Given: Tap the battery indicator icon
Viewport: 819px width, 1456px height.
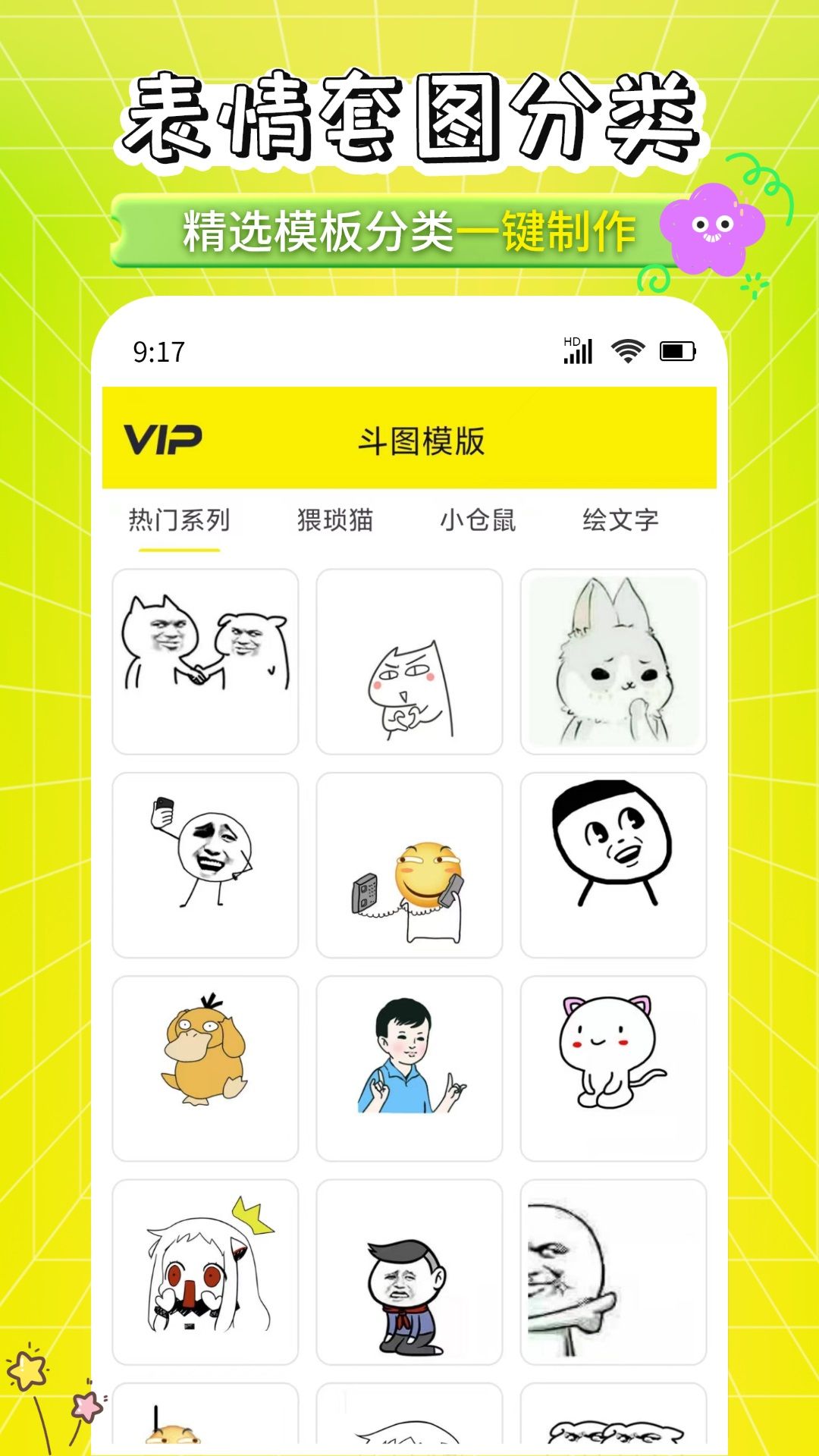Looking at the screenshot, I should click(x=677, y=349).
